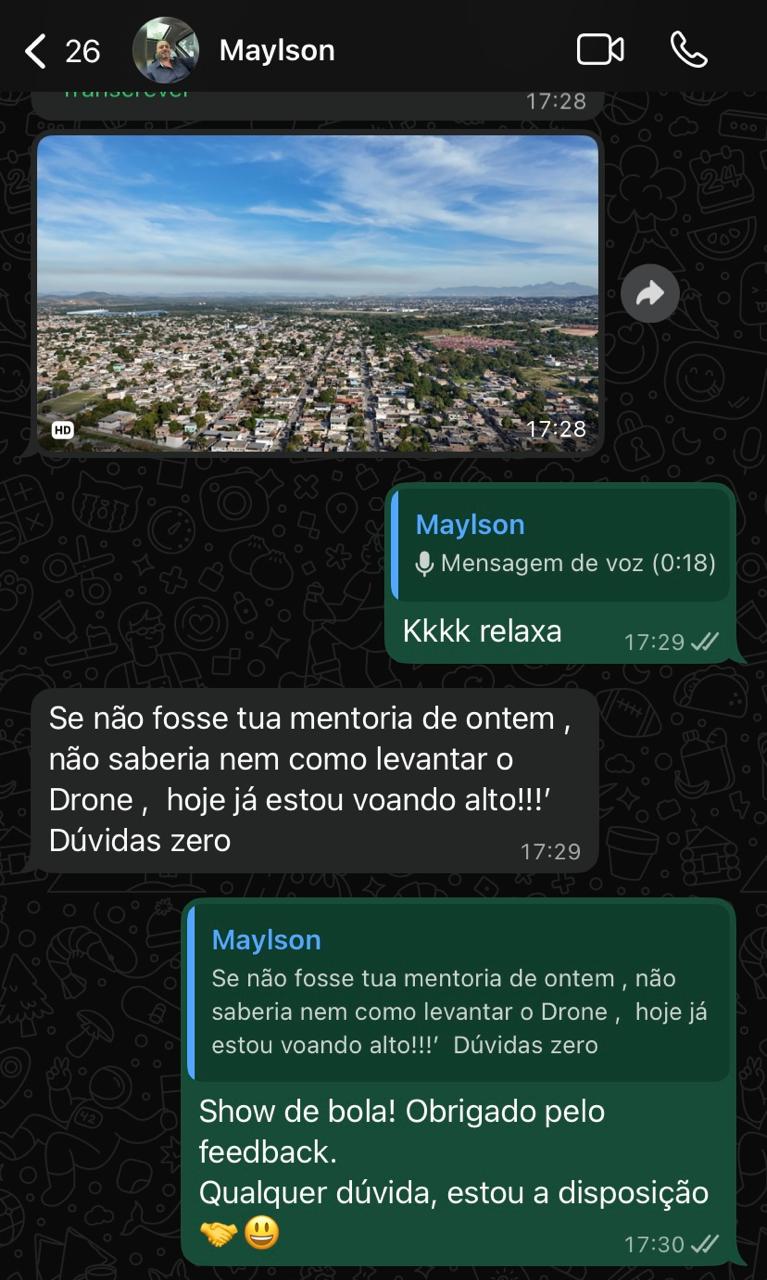Tap the HD badge on the photo
Viewport: 767px width, 1280px height.
[62, 430]
